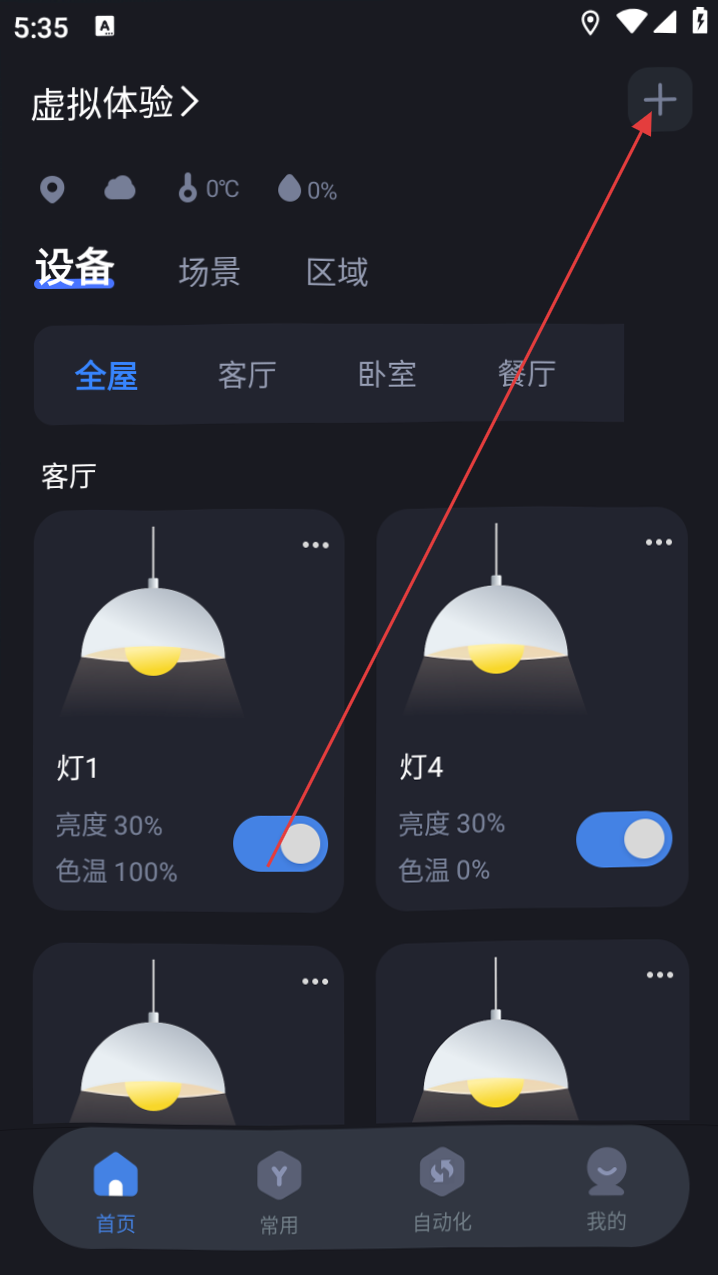
Task: Filter devices by 客厅 room tab
Action: click(x=247, y=375)
